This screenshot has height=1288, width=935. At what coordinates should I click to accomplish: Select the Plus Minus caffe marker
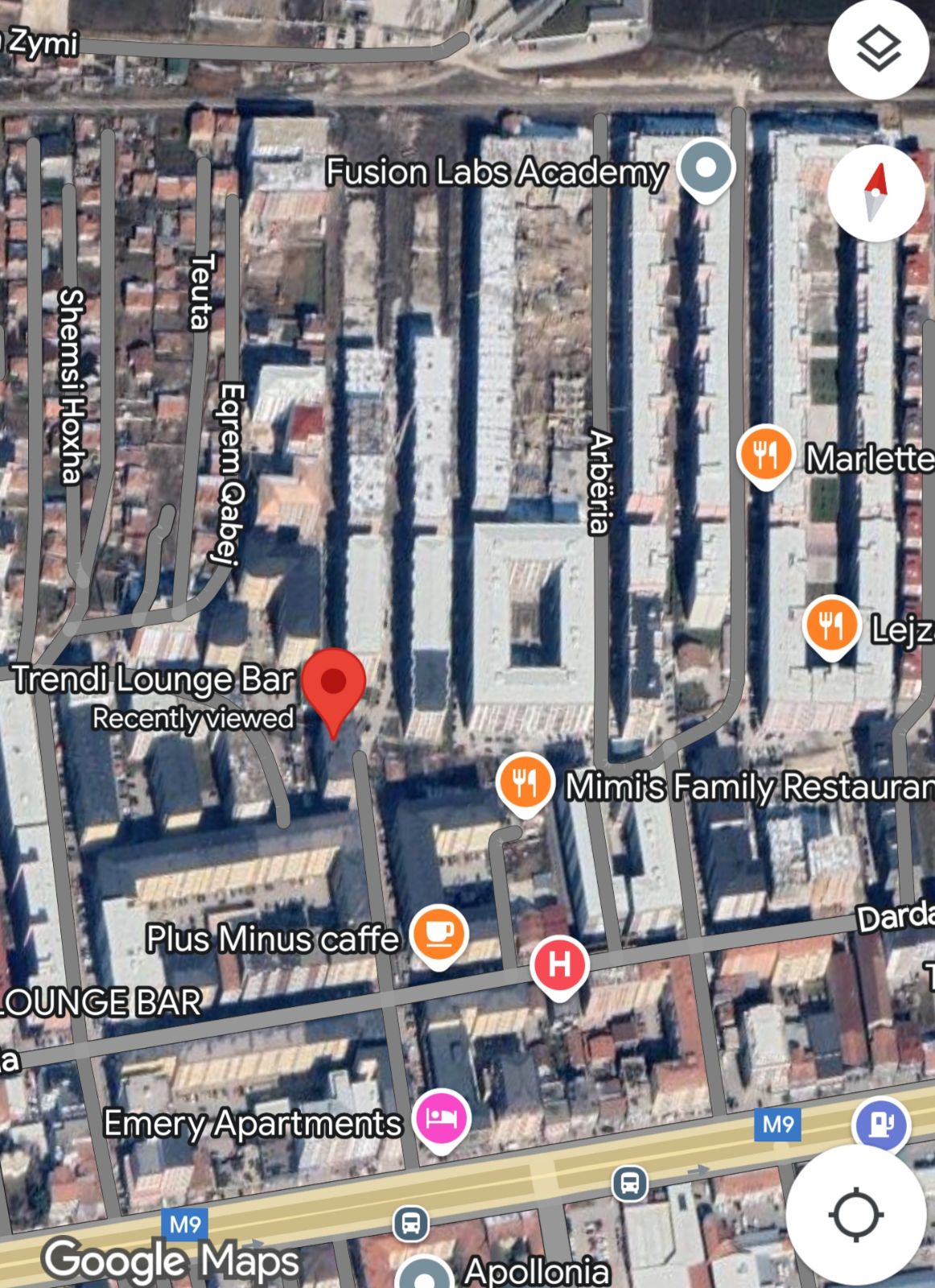click(439, 935)
